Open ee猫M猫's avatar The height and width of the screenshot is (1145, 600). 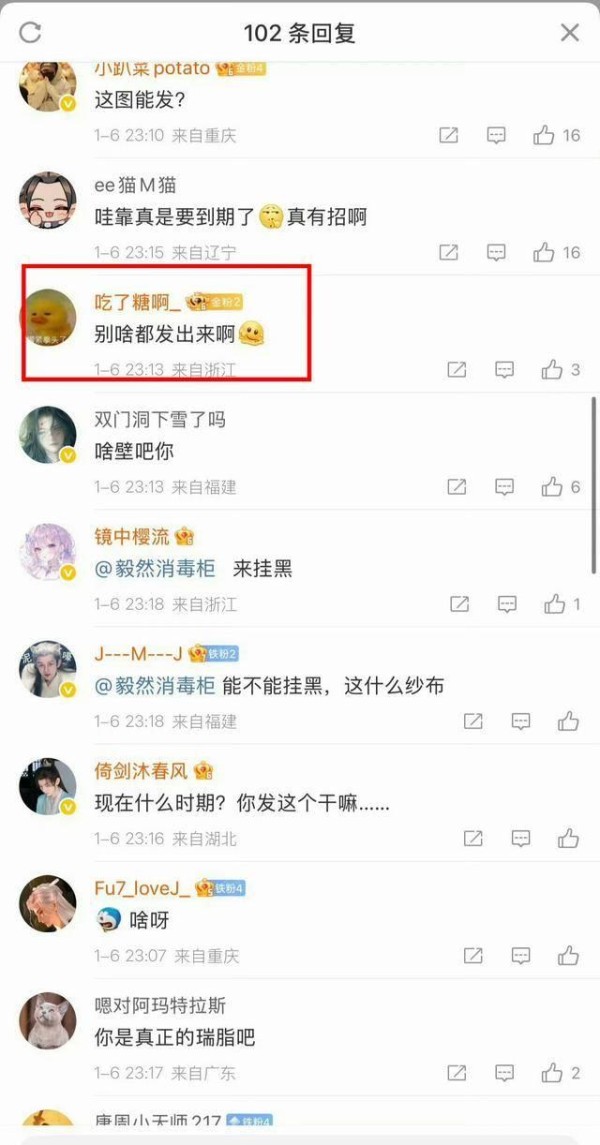(48, 200)
